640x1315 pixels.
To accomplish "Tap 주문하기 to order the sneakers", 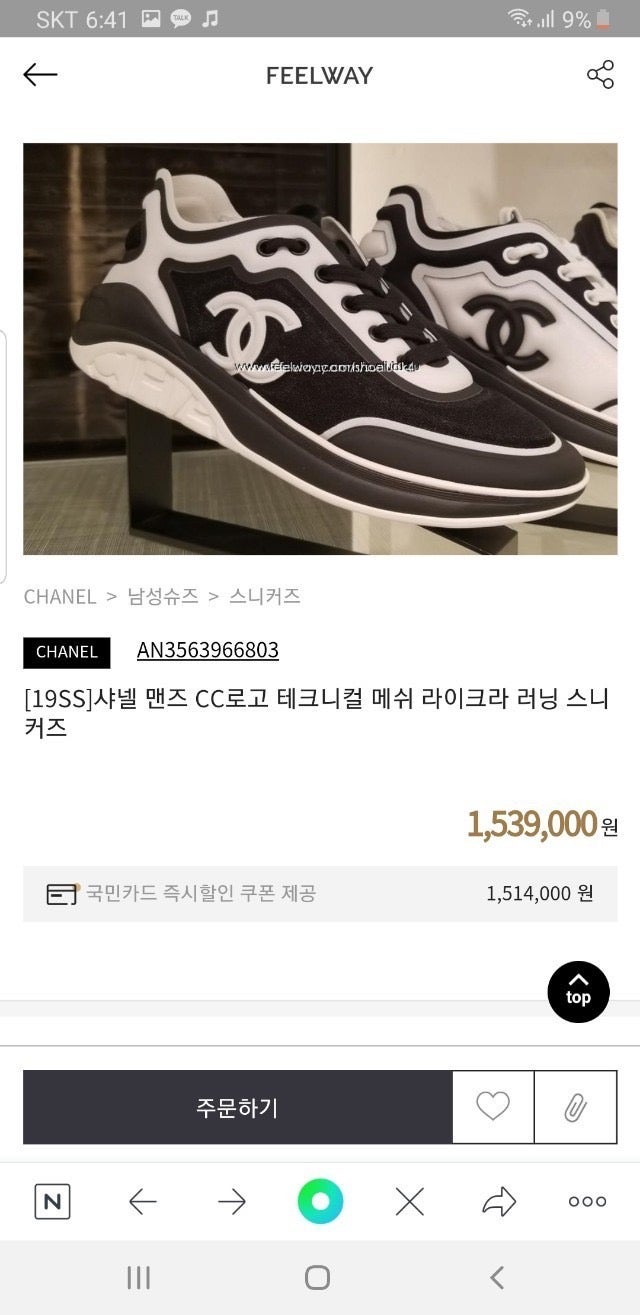I will click(237, 1107).
